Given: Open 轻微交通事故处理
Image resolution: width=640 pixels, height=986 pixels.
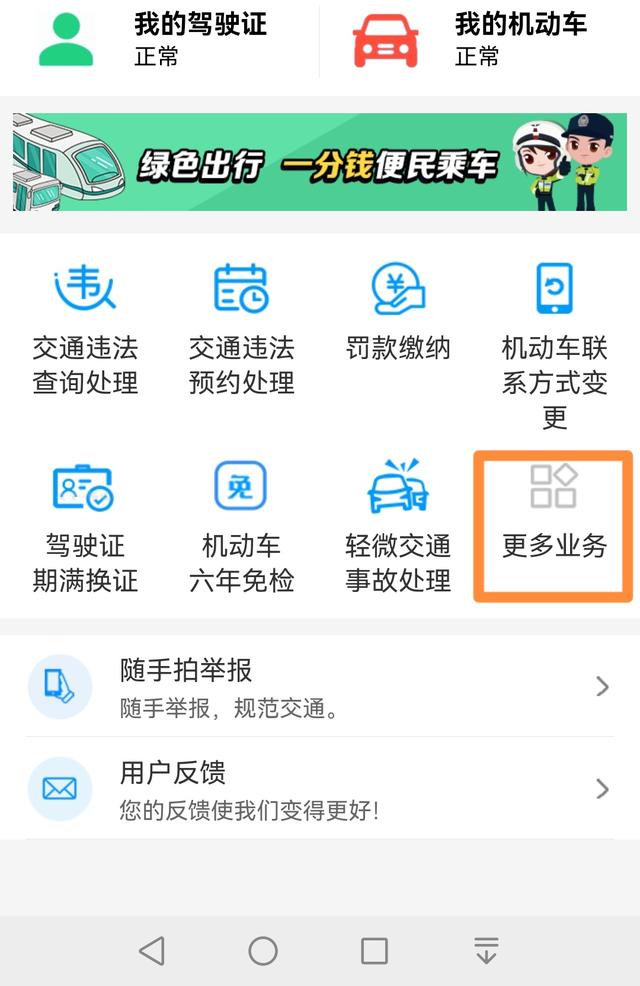Looking at the screenshot, I should (398, 526).
